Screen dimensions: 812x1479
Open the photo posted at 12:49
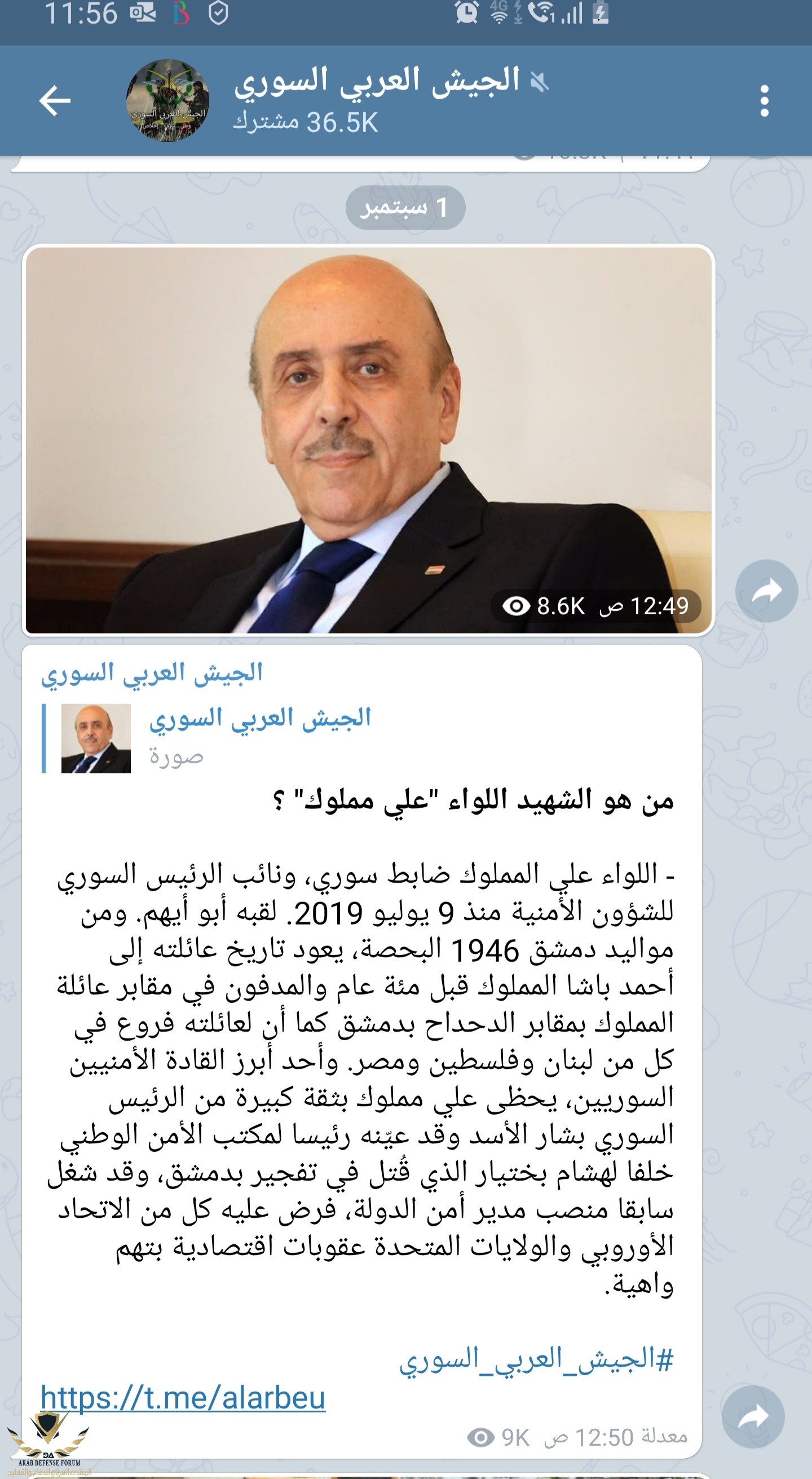tap(368, 440)
